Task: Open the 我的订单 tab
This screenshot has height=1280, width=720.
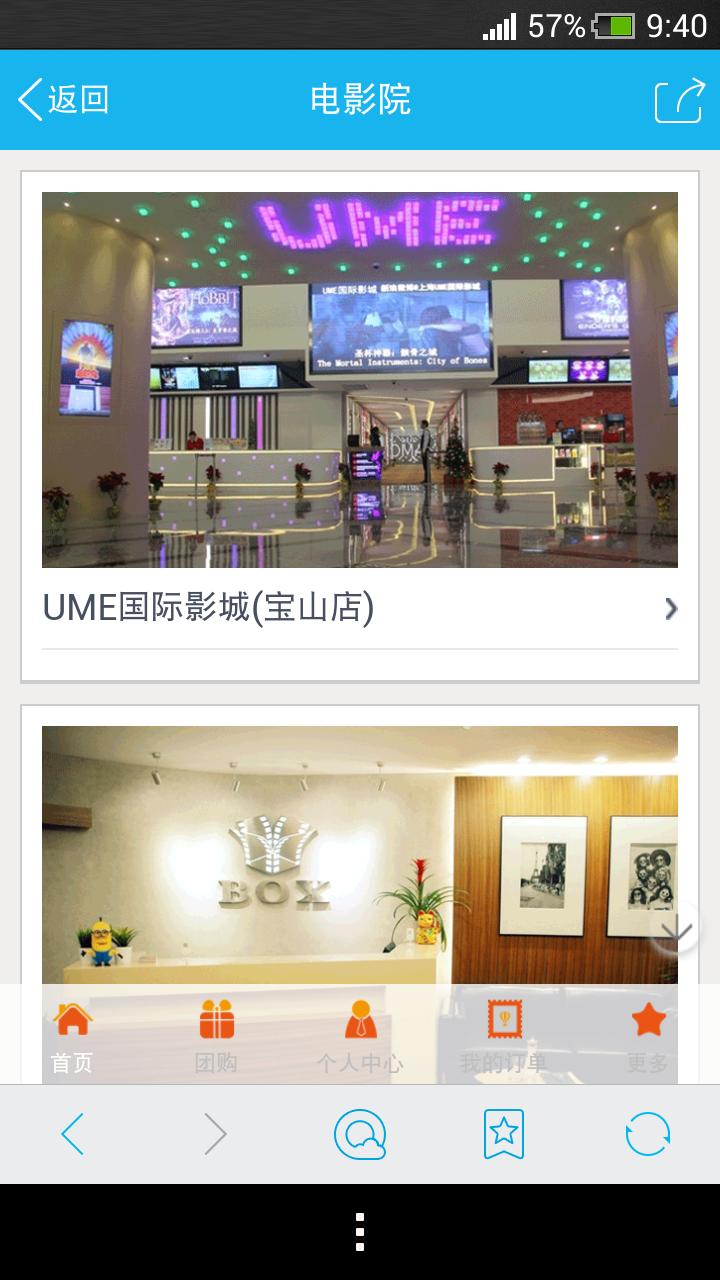Action: 504,1036
